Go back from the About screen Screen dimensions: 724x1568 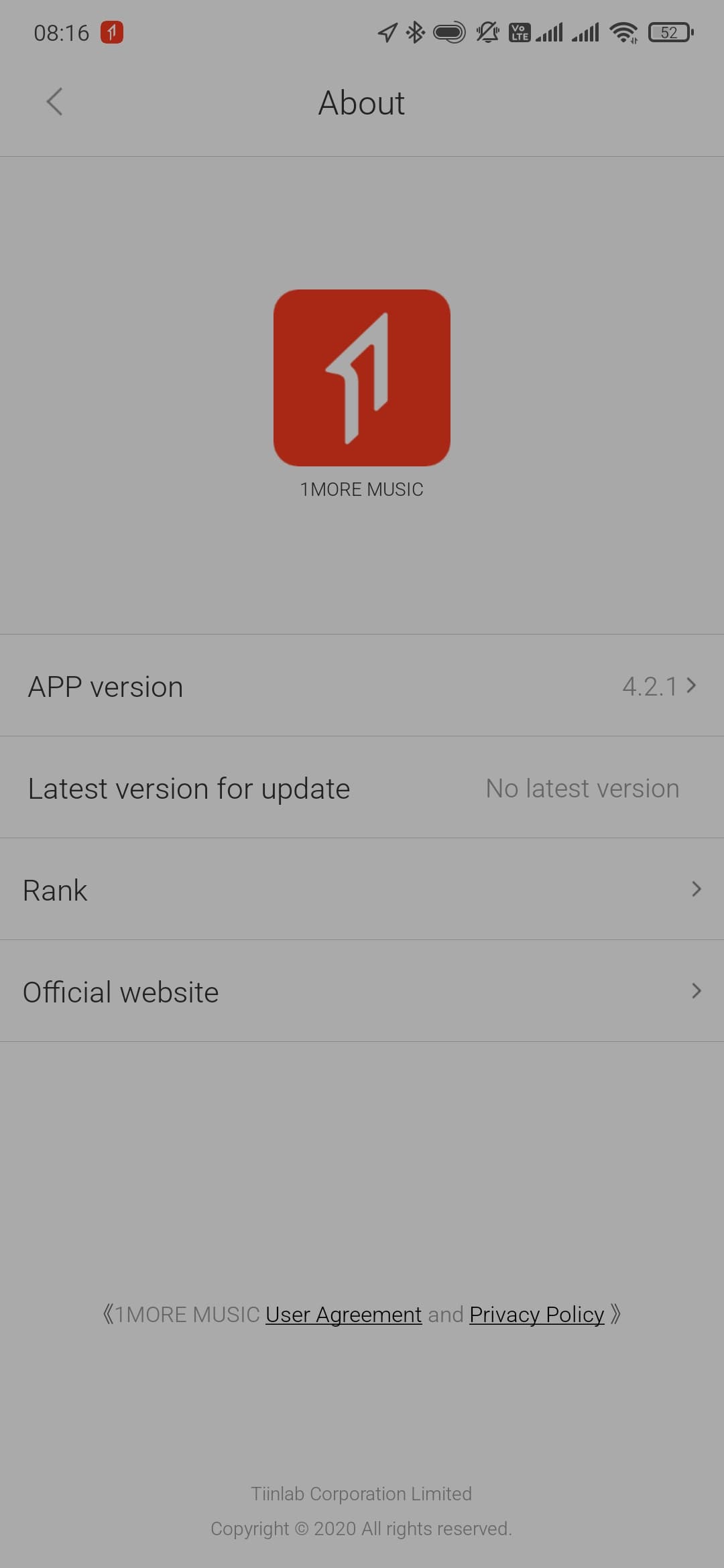[54, 103]
